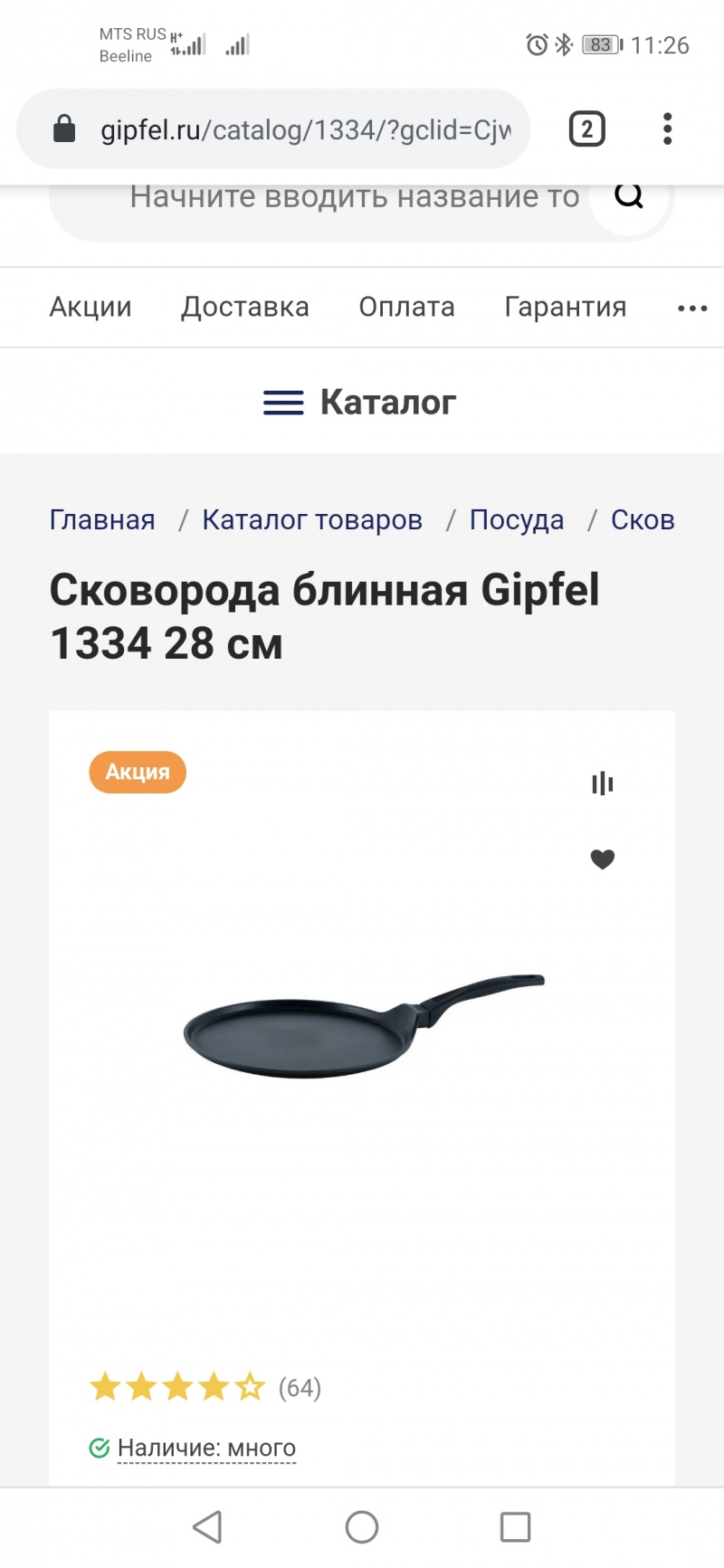The image size is (724, 1568).
Task: Add the pan to favorites
Action: [x=602, y=860]
